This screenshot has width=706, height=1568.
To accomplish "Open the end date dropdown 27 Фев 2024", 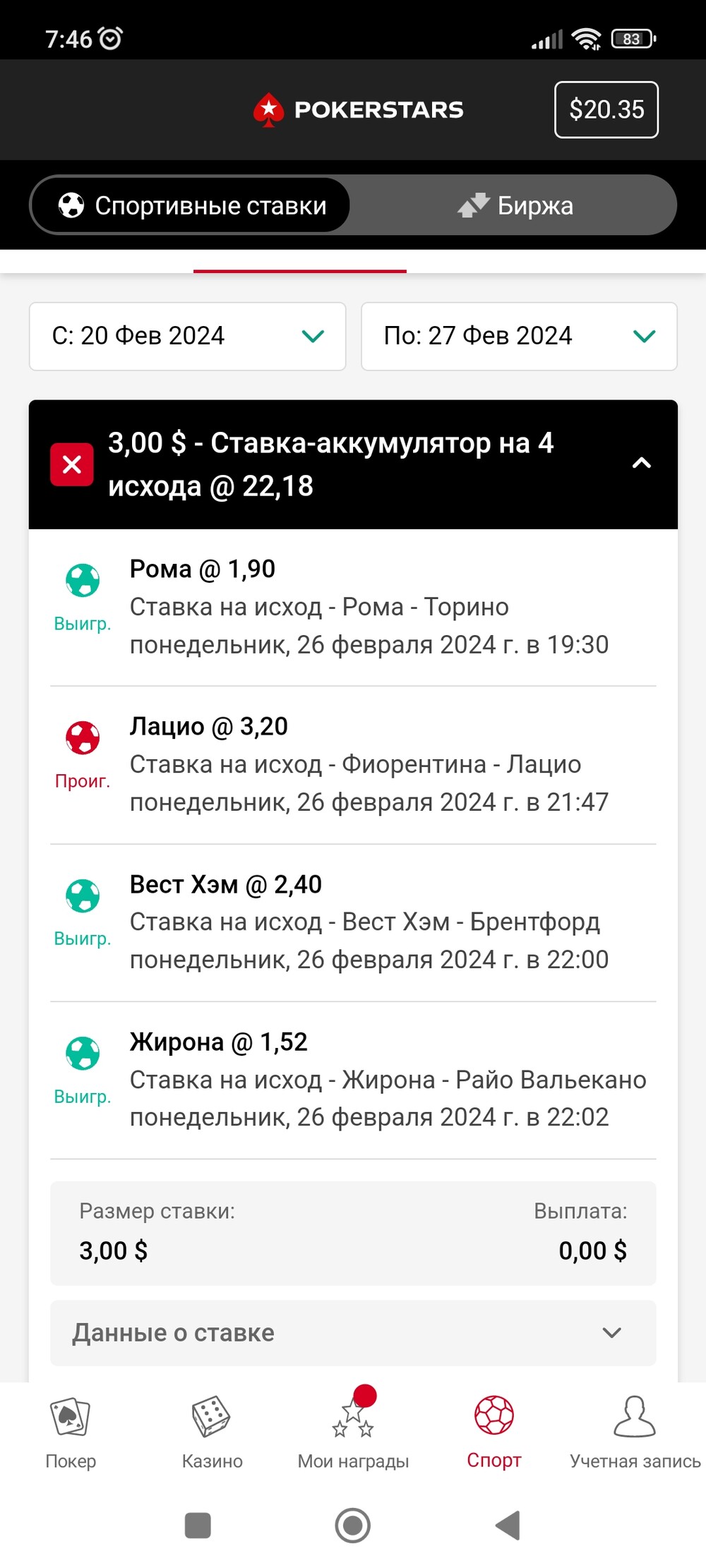I will click(x=519, y=336).
